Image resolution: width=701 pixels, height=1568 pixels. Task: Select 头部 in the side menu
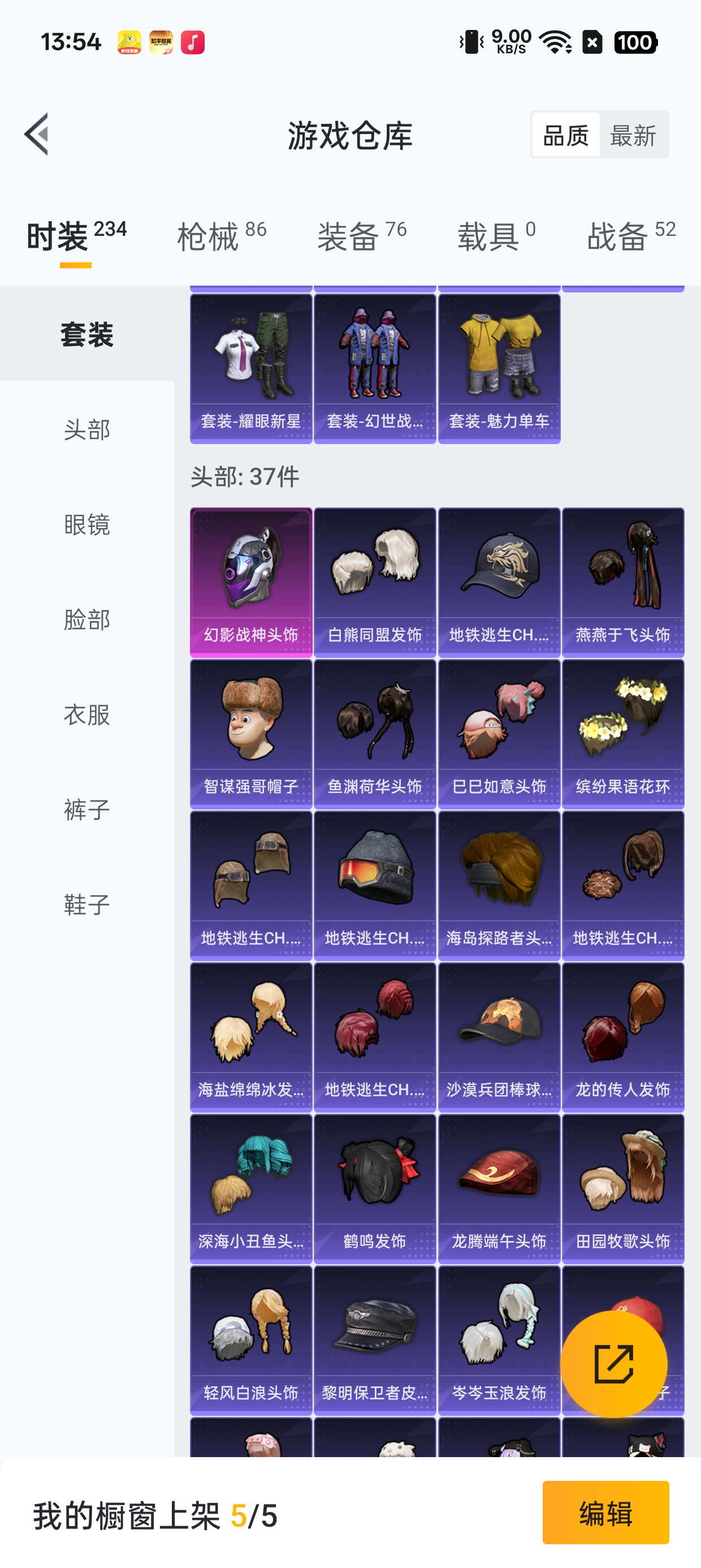pyautogui.click(x=87, y=430)
